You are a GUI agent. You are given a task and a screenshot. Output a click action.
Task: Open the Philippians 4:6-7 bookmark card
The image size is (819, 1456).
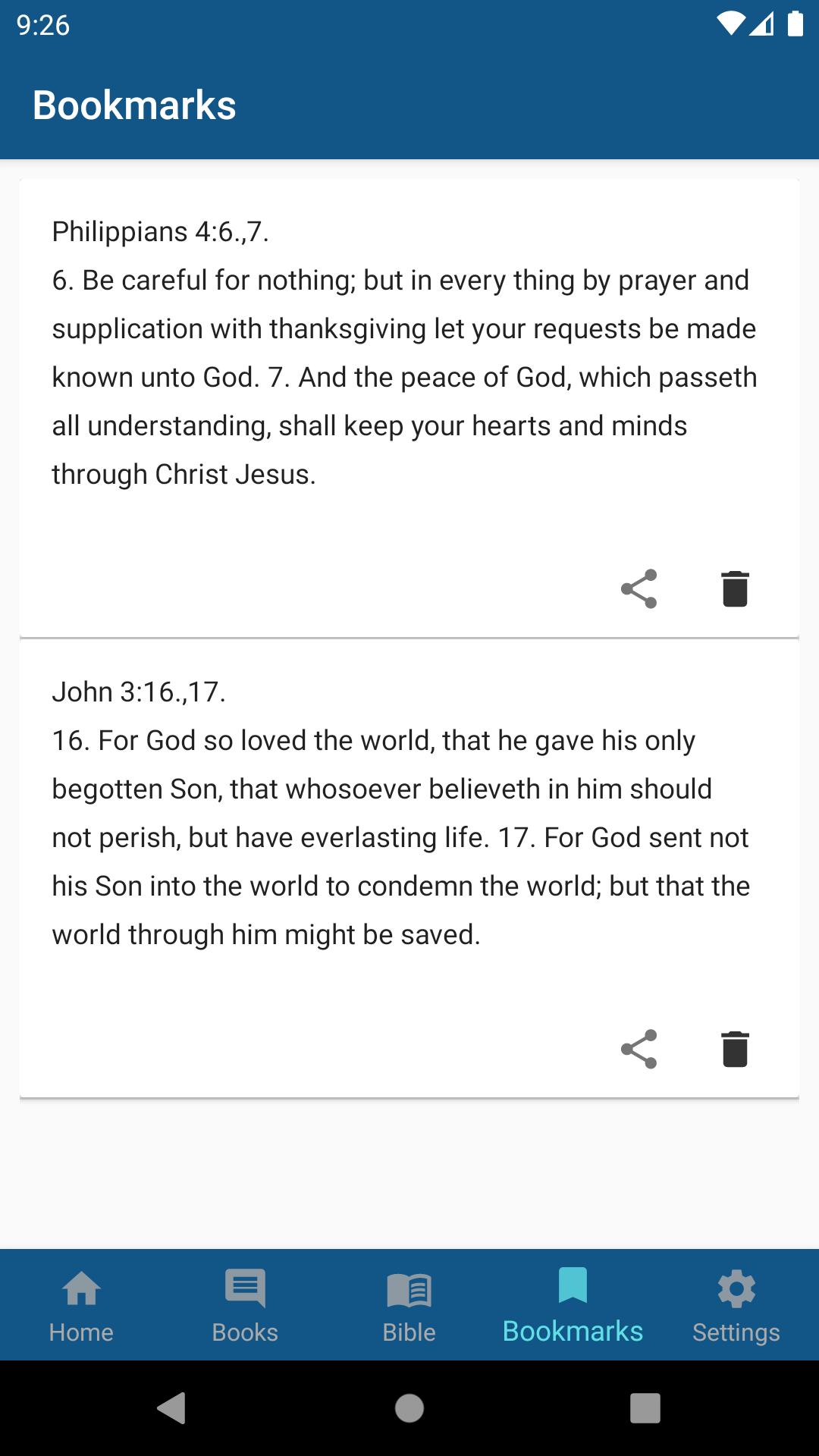pyautogui.click(x=409, y=408)
